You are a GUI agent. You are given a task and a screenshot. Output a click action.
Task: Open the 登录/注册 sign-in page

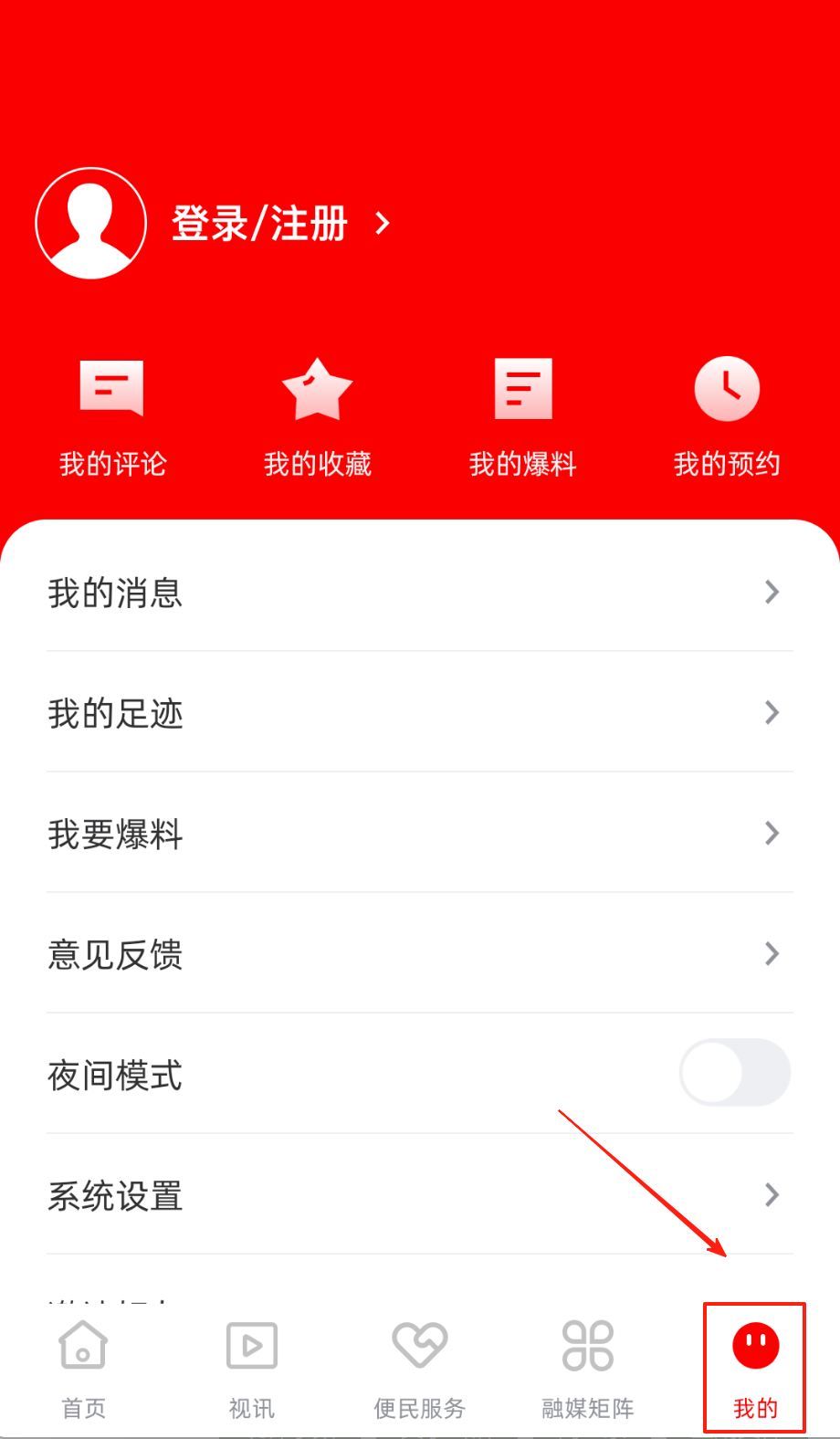260,224
